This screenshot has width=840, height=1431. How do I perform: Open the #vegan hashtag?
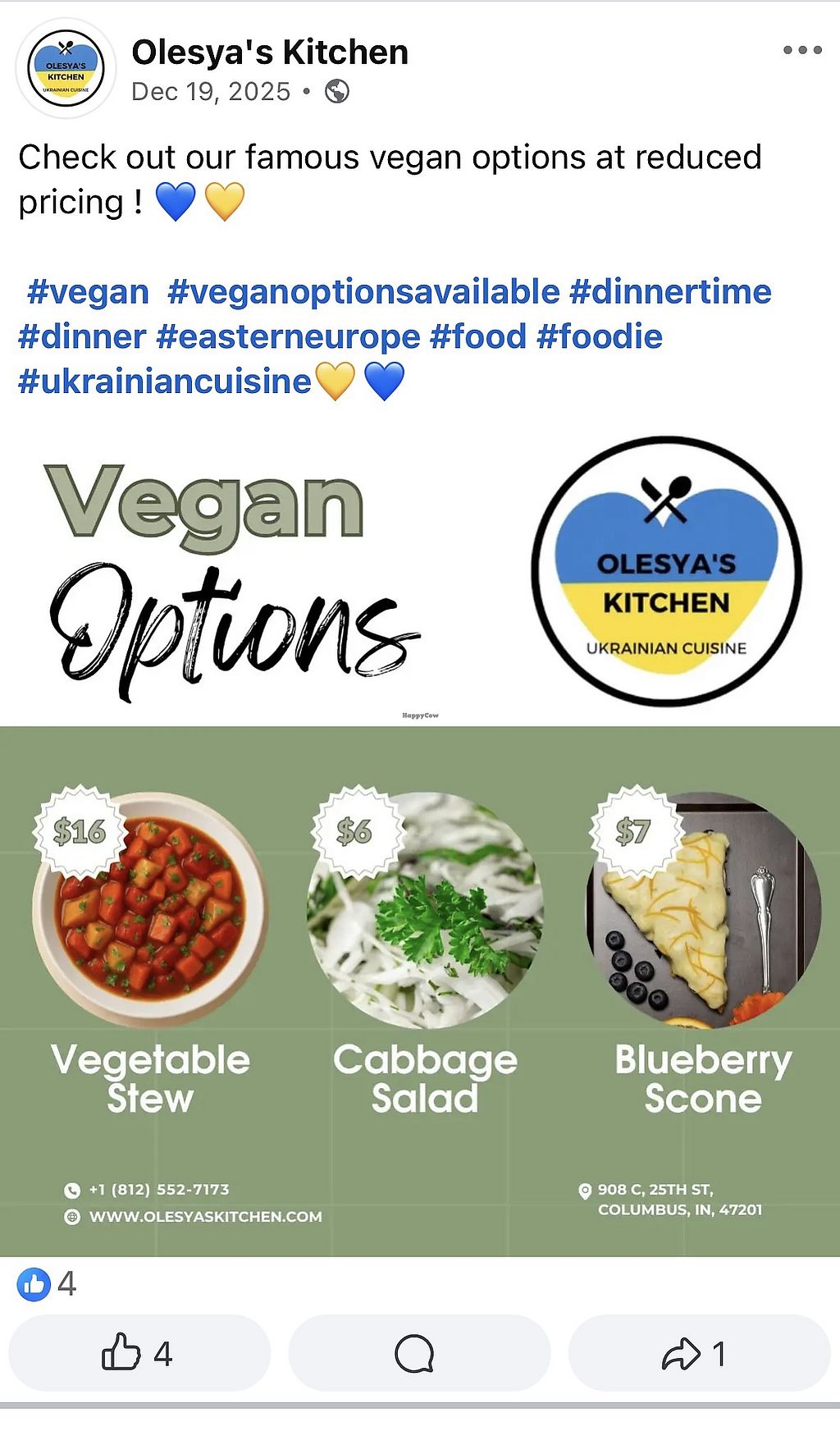[x=88, y=292]
